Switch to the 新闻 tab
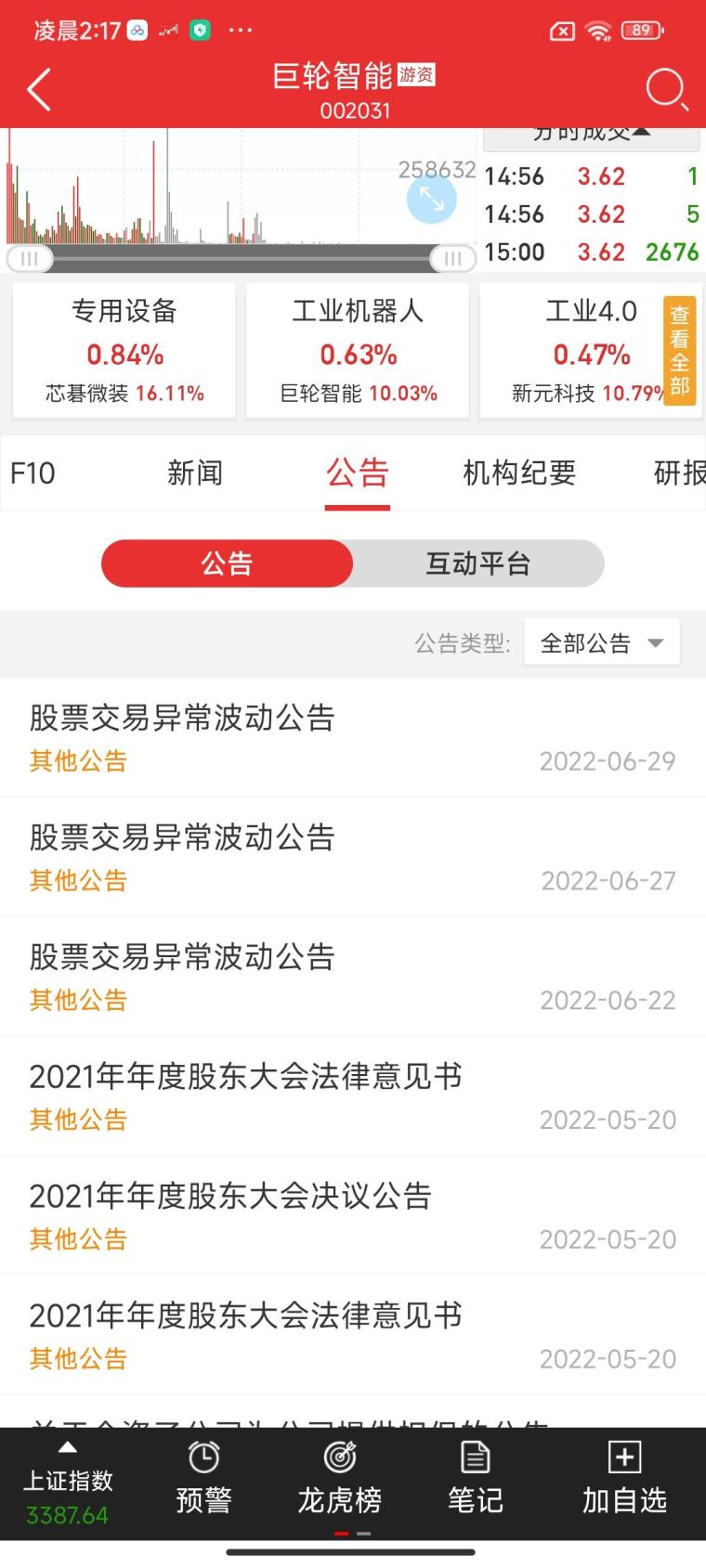The image size is (706, 1568). pyautogui.click(x=195, y=473)
